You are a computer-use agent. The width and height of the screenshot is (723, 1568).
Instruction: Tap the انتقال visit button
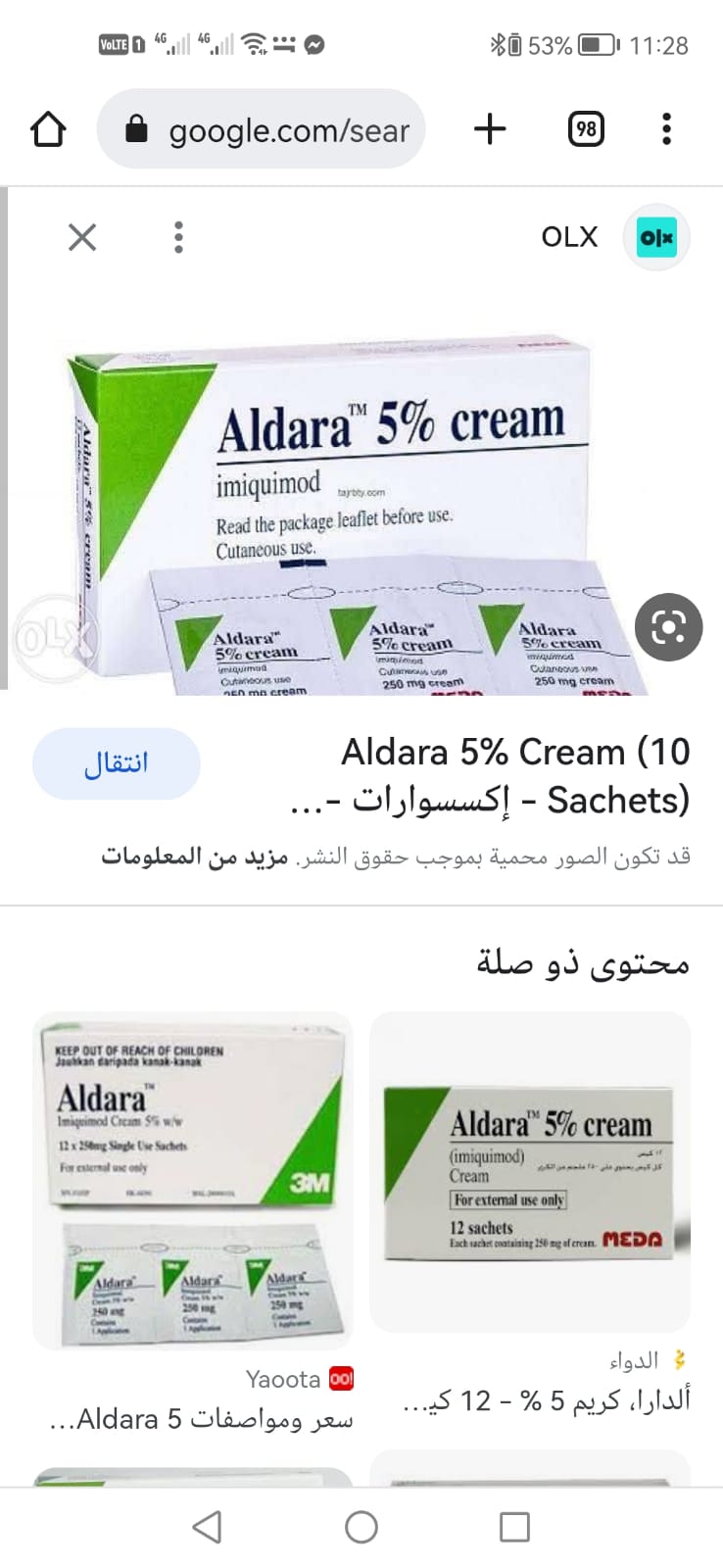(x=116, y=763)
